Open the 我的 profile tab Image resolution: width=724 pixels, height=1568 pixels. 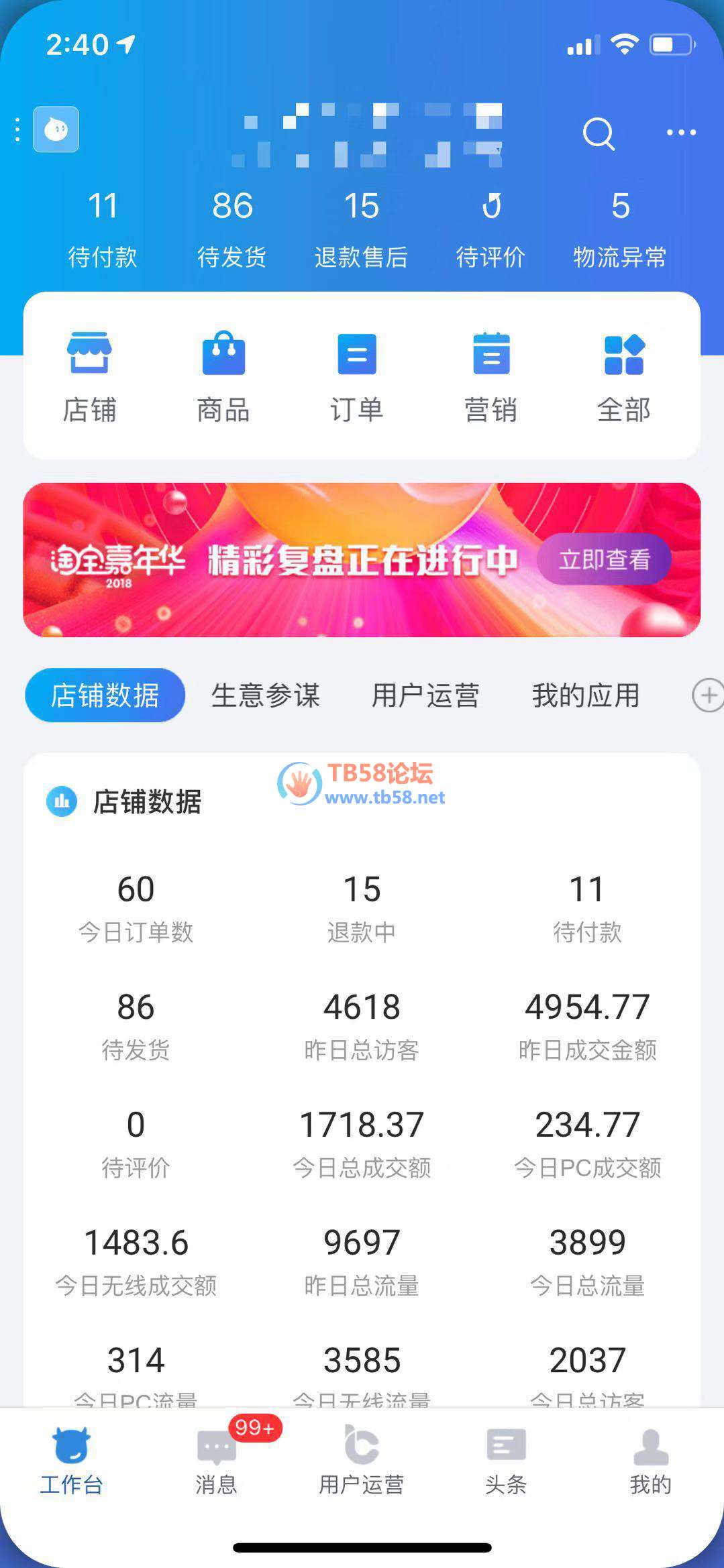pos(650,1457)
